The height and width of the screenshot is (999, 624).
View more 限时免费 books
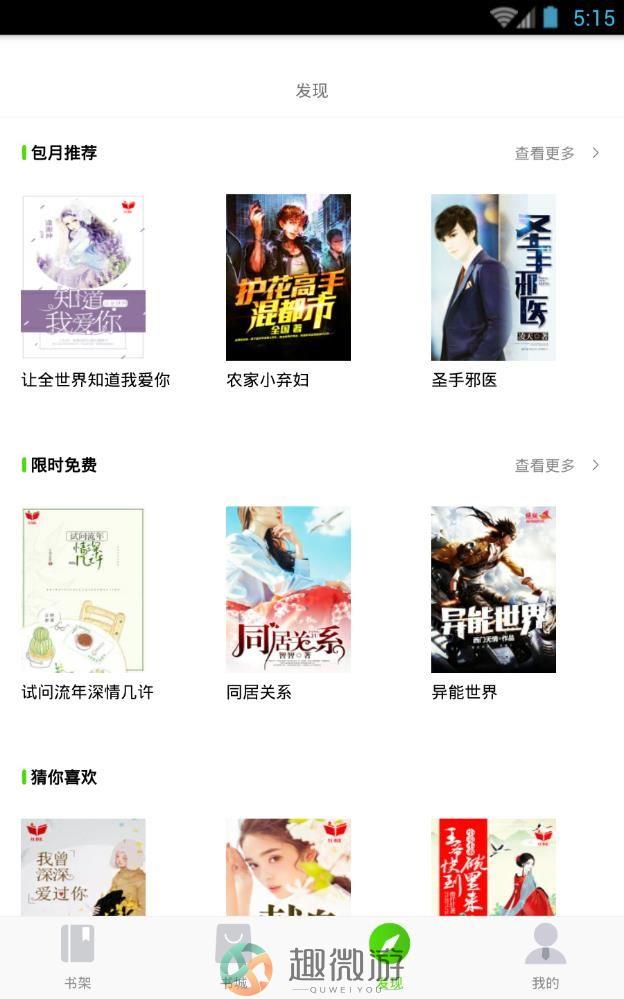(556, 465)
